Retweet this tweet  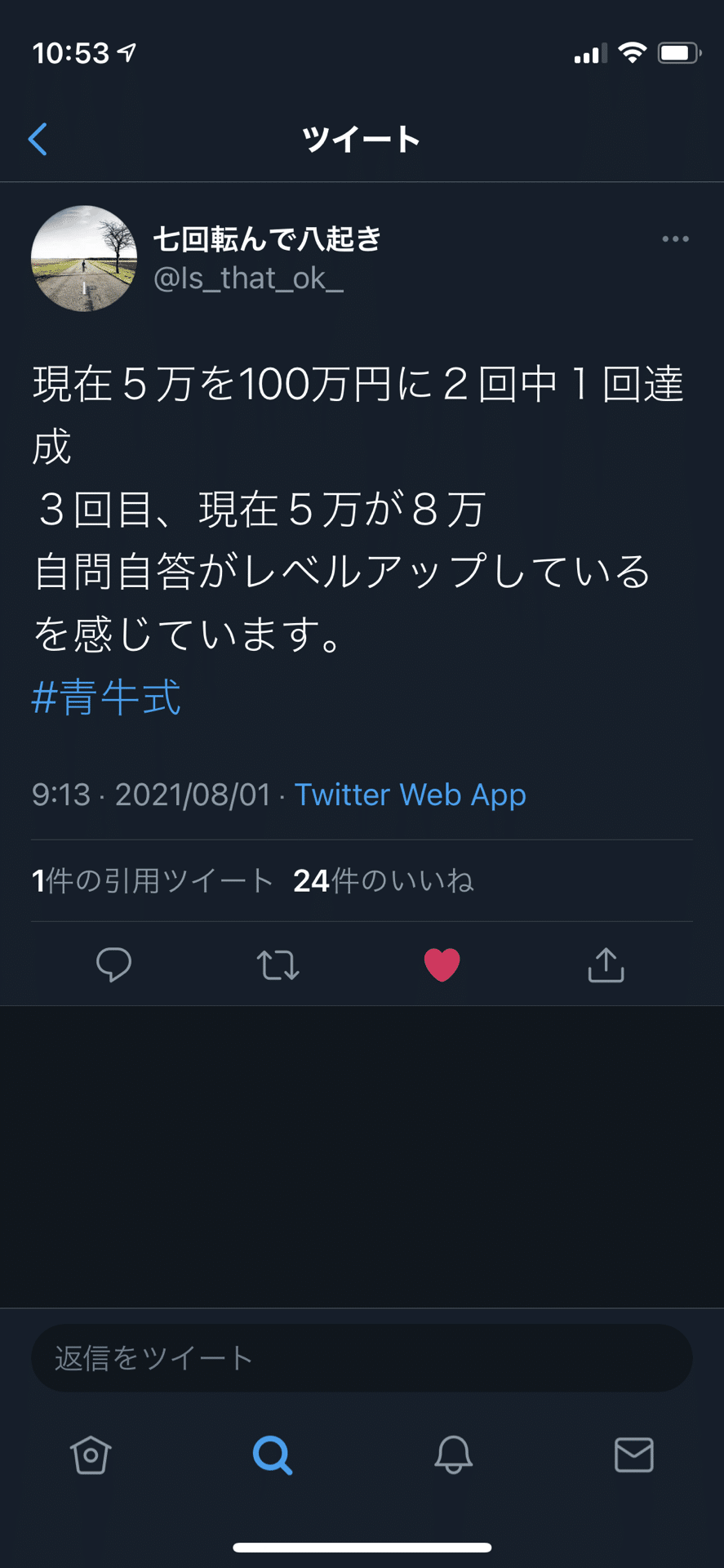tap(278, 964)
